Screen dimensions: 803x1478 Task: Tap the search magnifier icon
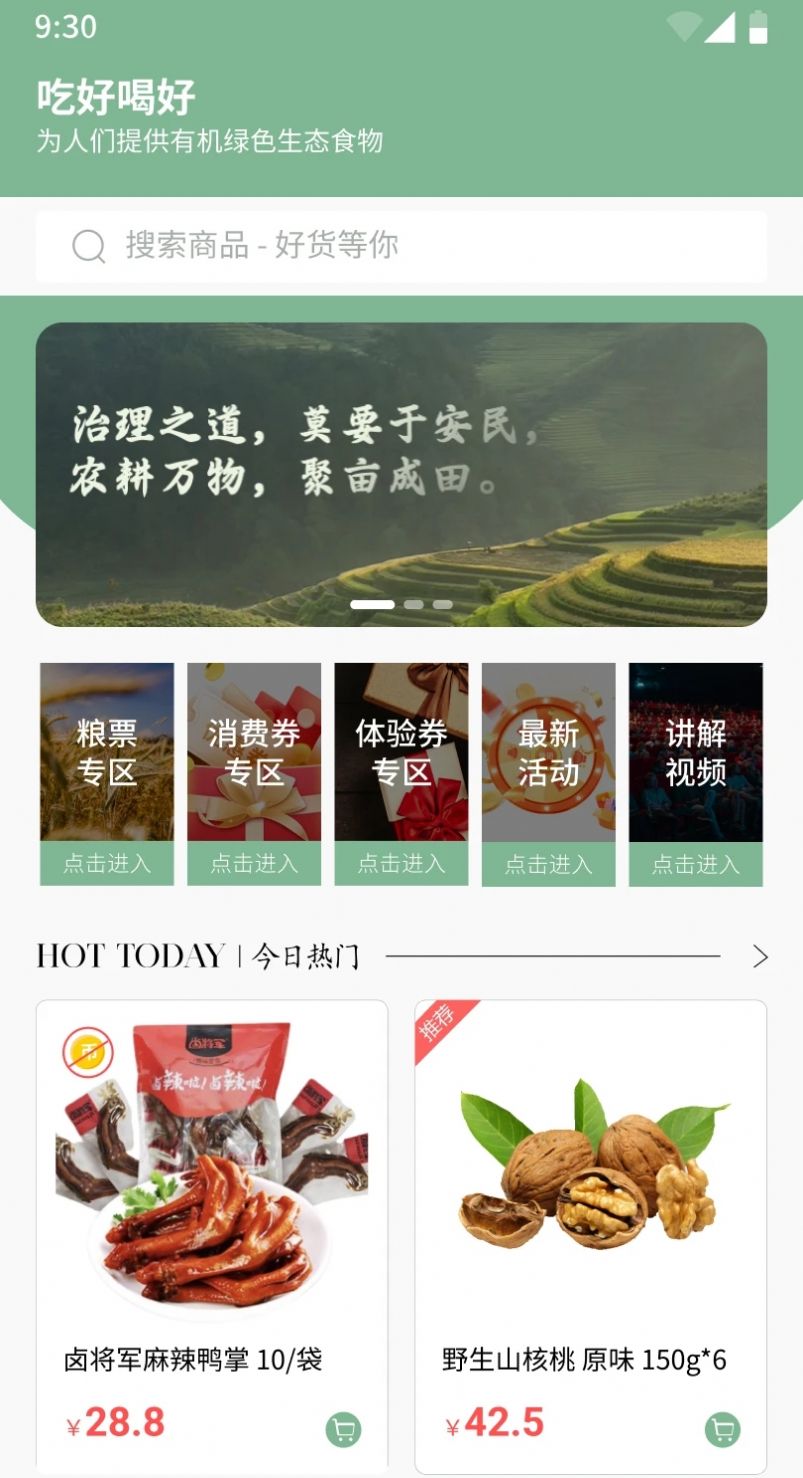click(89, 244)
